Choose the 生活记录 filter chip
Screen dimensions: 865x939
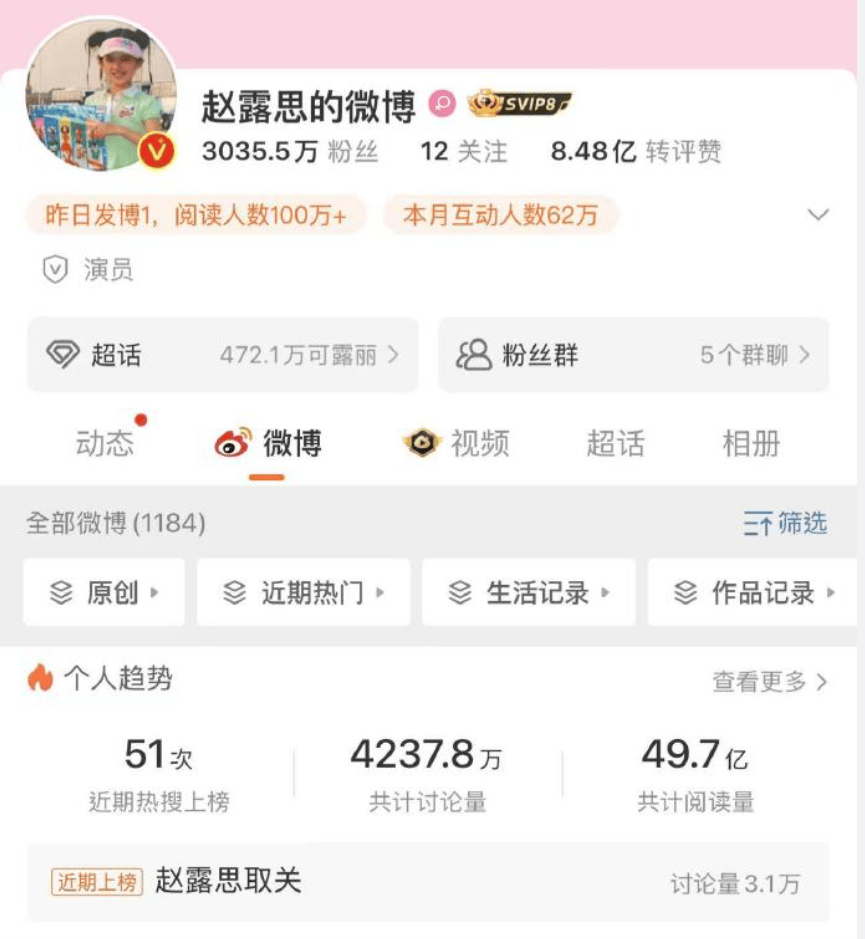(x=529, y=593)
